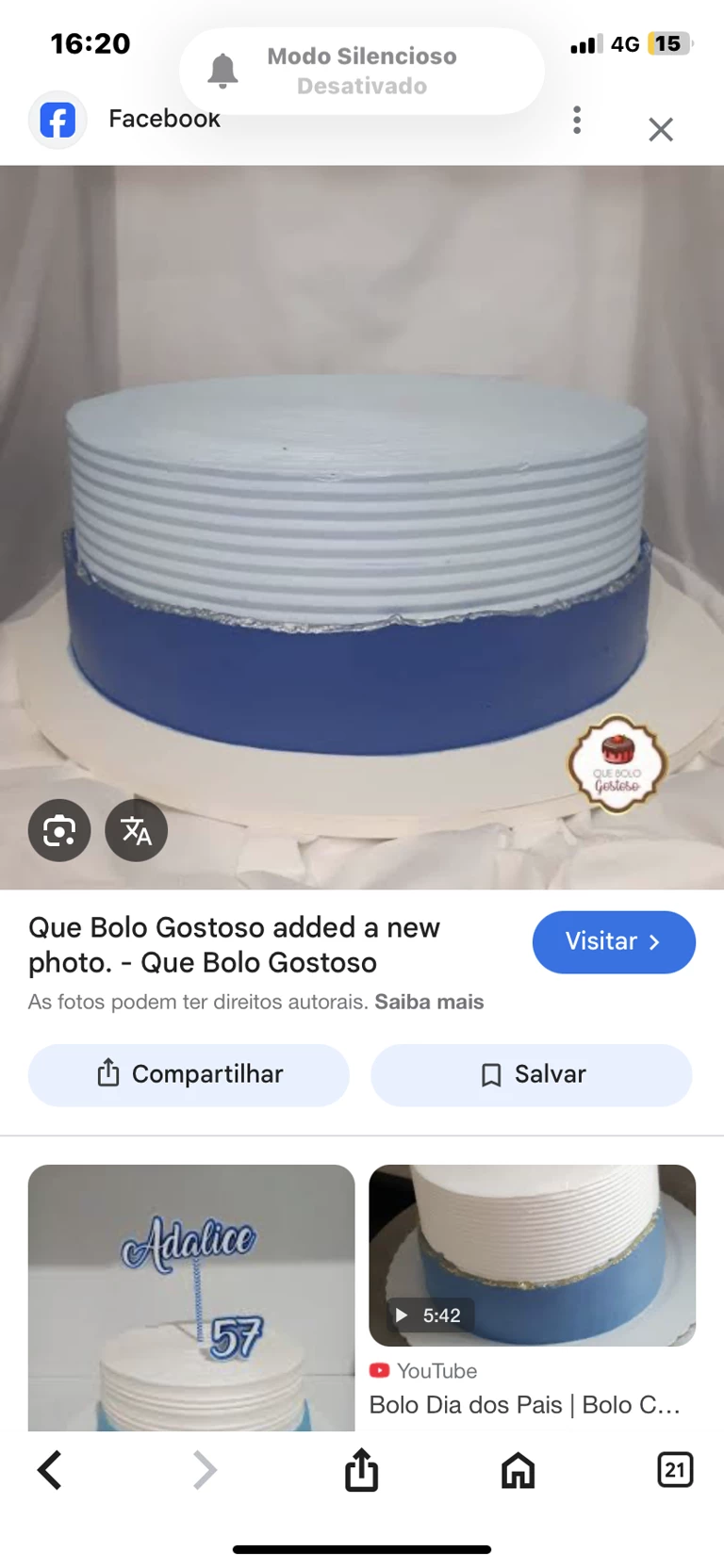Translate text in the image
Screen dimensions: 724x1568
[136, 830]
